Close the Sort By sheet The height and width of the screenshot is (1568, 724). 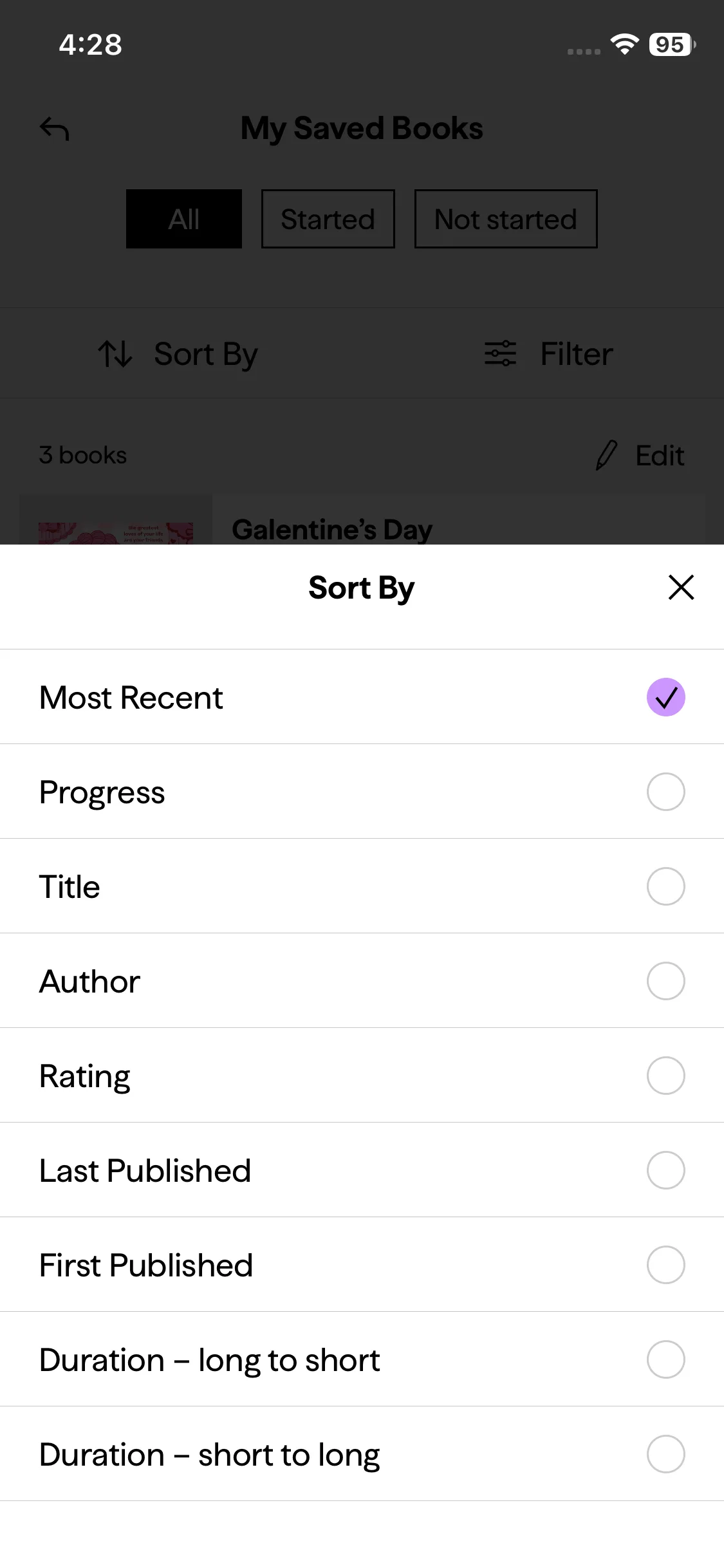(x=681, y=587)
